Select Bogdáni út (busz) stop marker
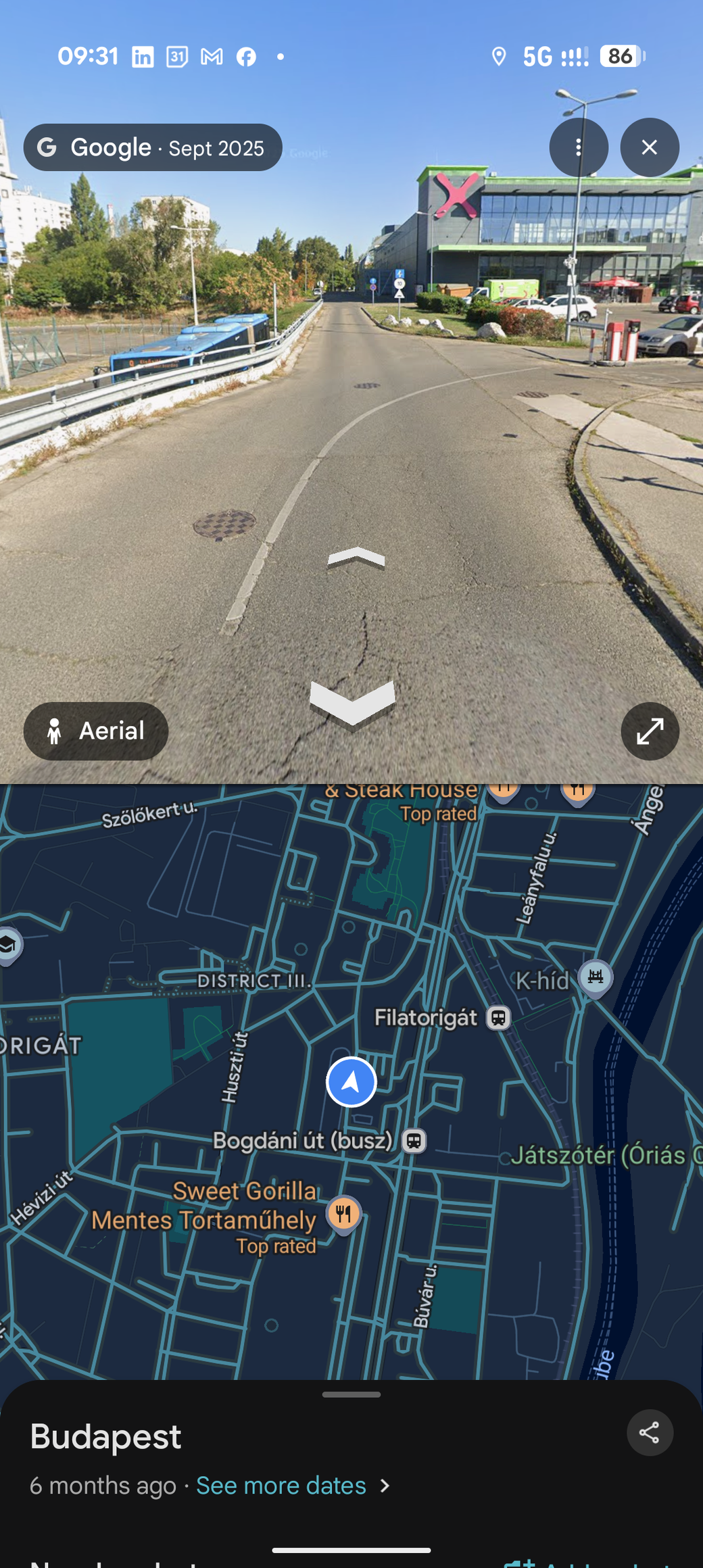703x1568 pixels. (414, 1141)
